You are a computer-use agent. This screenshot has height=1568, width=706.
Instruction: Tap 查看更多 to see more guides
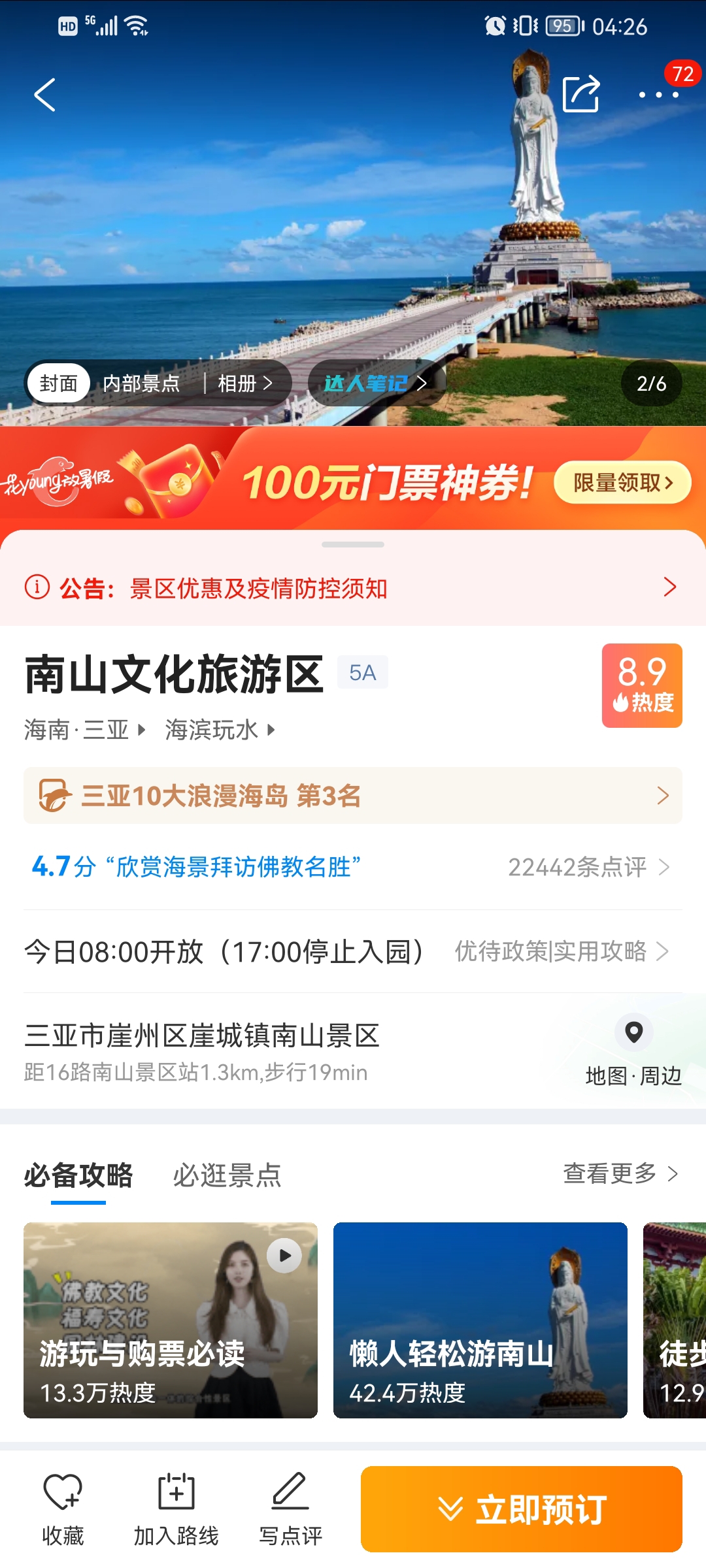tap(621, 1173)
